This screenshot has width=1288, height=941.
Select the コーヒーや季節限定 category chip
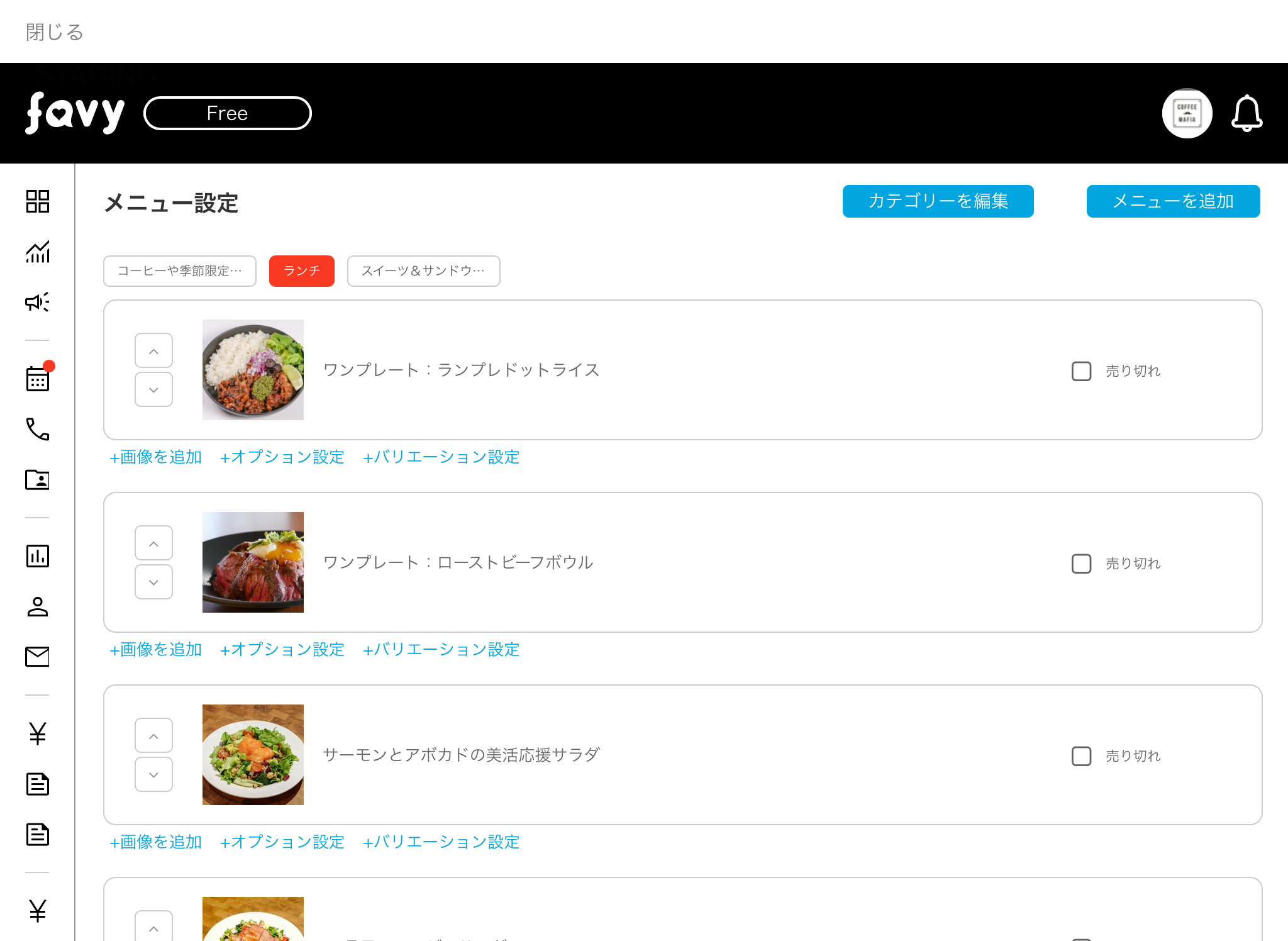(180, 271)
